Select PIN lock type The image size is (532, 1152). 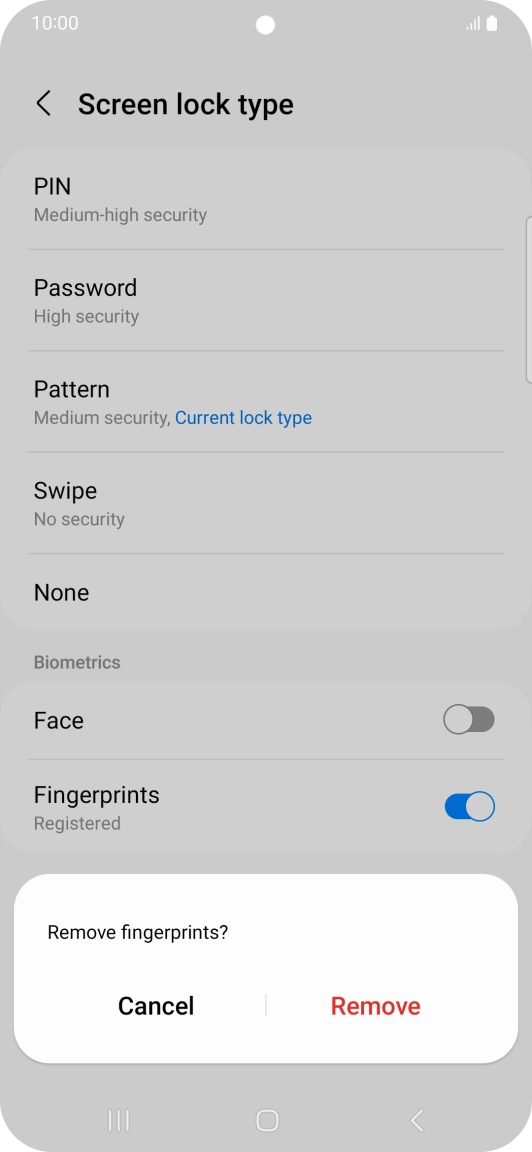tap(266, 199)
